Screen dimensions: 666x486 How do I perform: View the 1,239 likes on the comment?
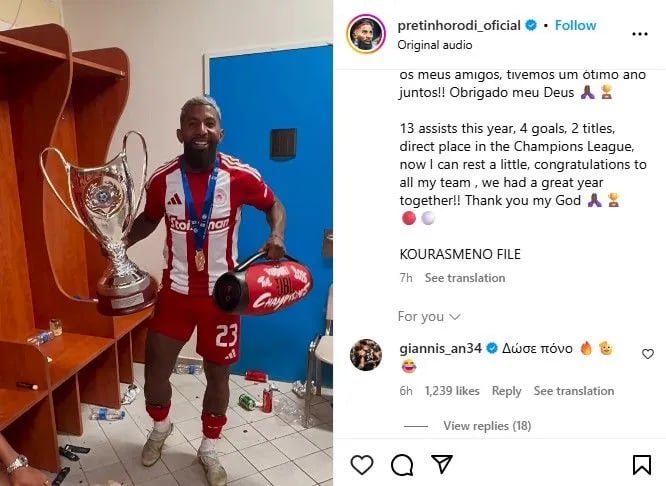(452, 391)
